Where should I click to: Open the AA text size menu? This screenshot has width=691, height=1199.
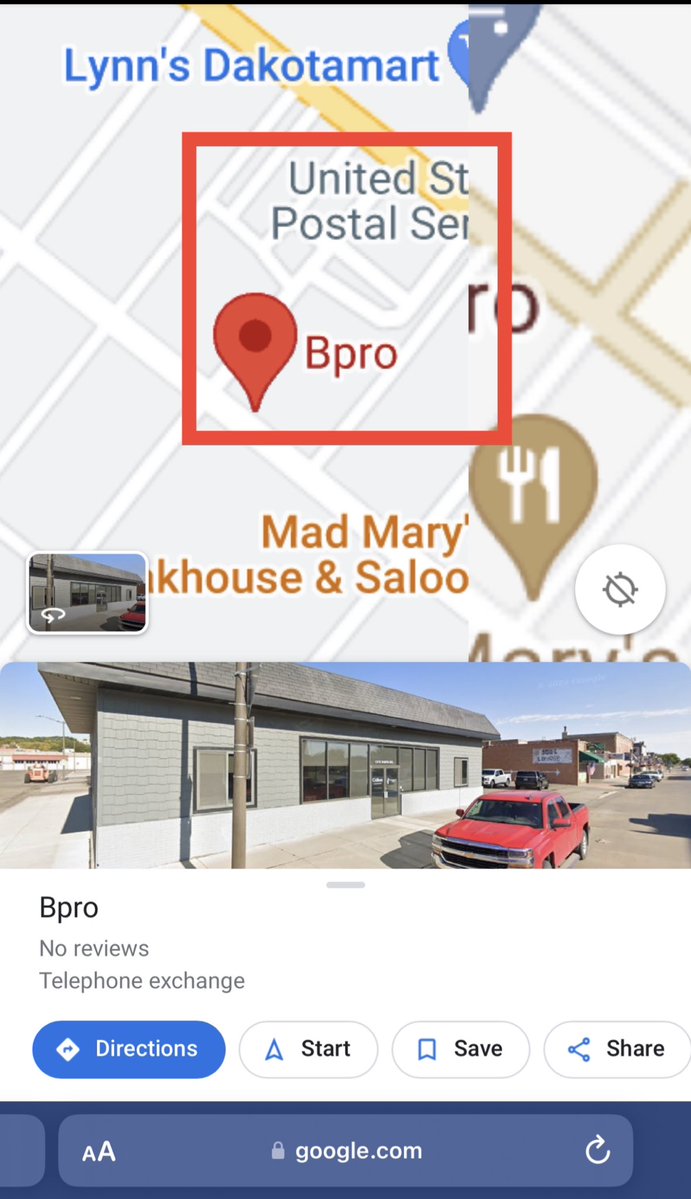[x=99, y=1152]
